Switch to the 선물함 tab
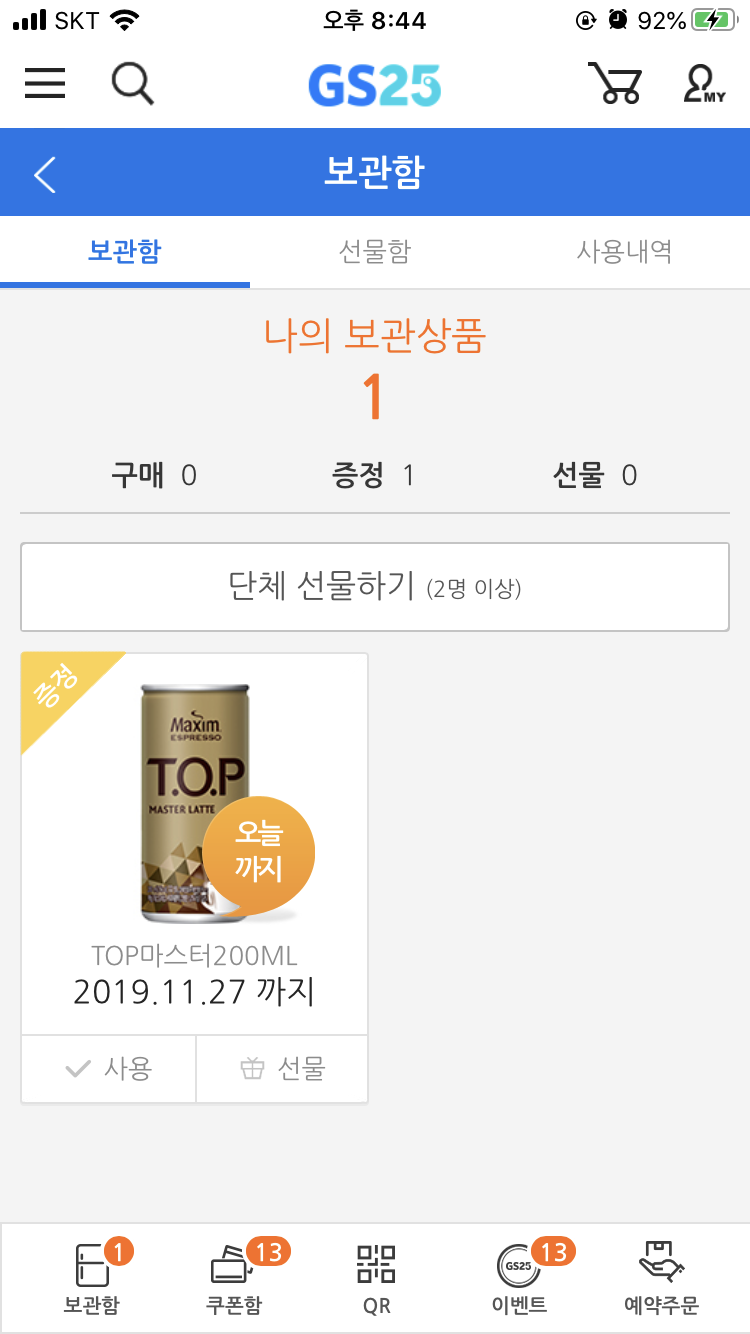This screenshot has width=750, height=1334. pos(375,251)
